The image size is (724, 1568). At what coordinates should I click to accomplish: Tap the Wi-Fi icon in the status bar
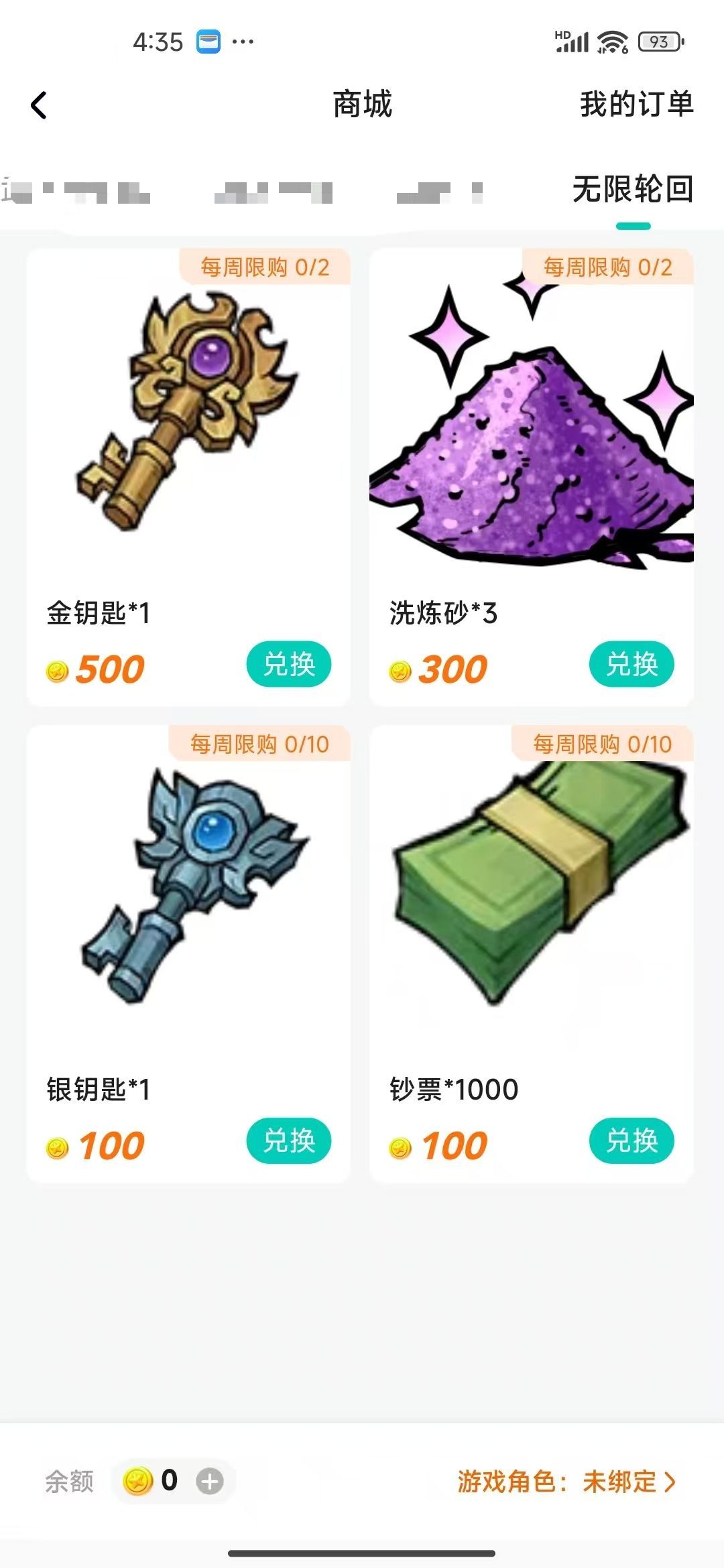612,42
